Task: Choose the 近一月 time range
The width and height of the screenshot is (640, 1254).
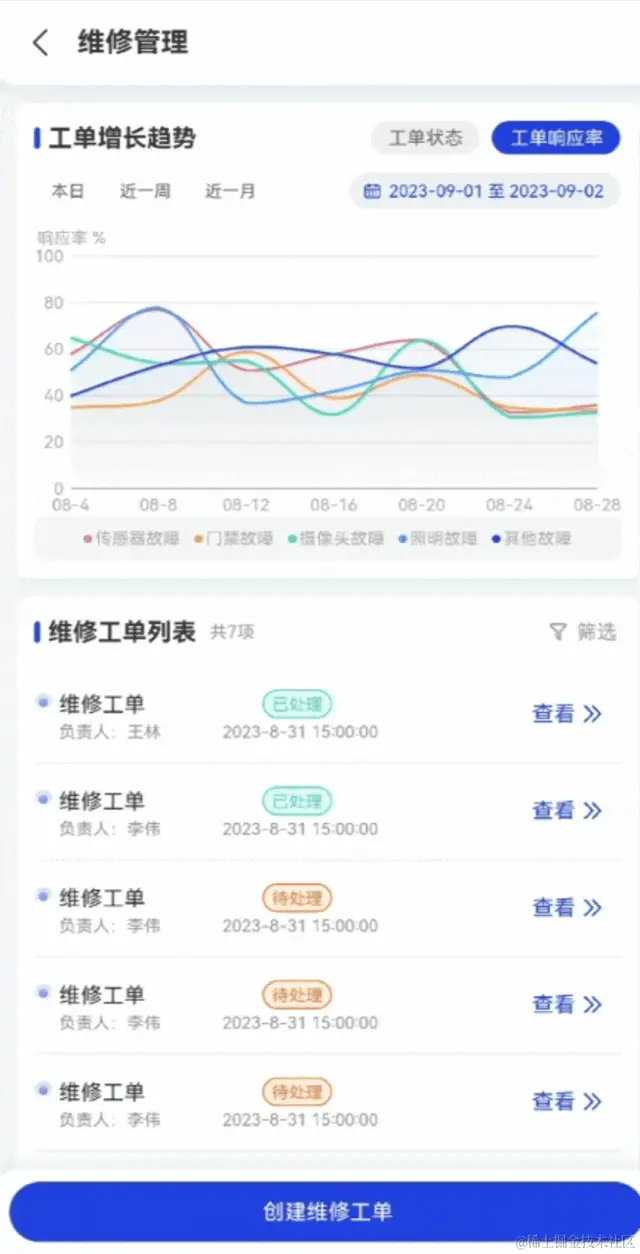Action: point(230,191)
